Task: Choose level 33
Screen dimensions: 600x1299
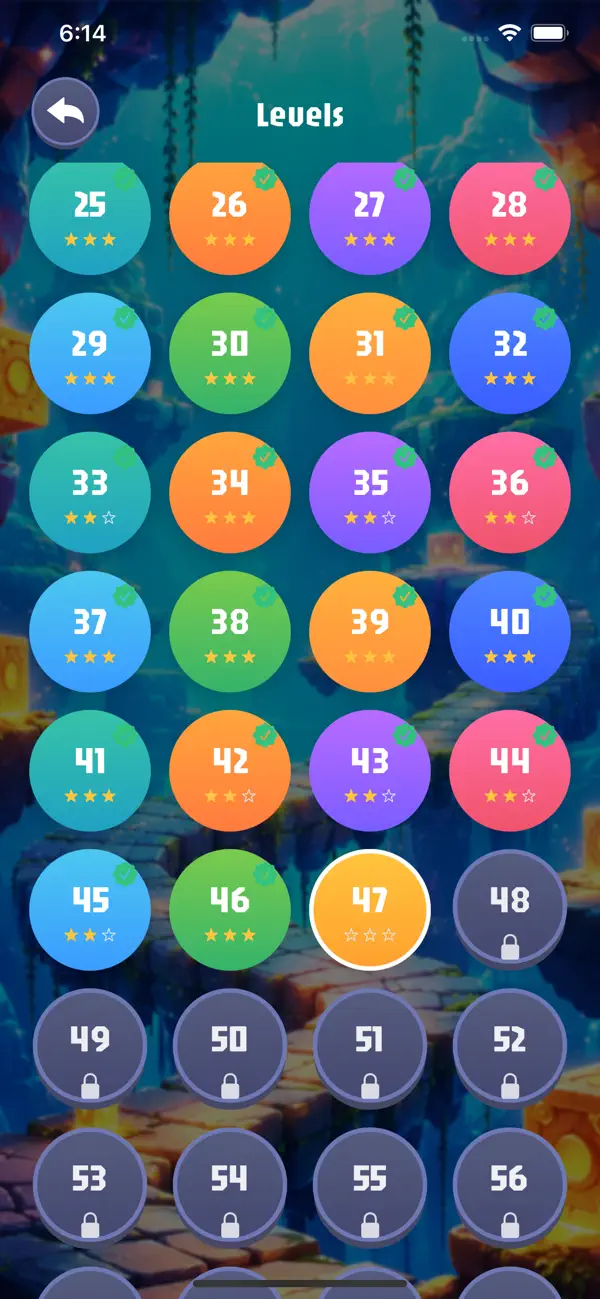Action: [x=90, y=492]
